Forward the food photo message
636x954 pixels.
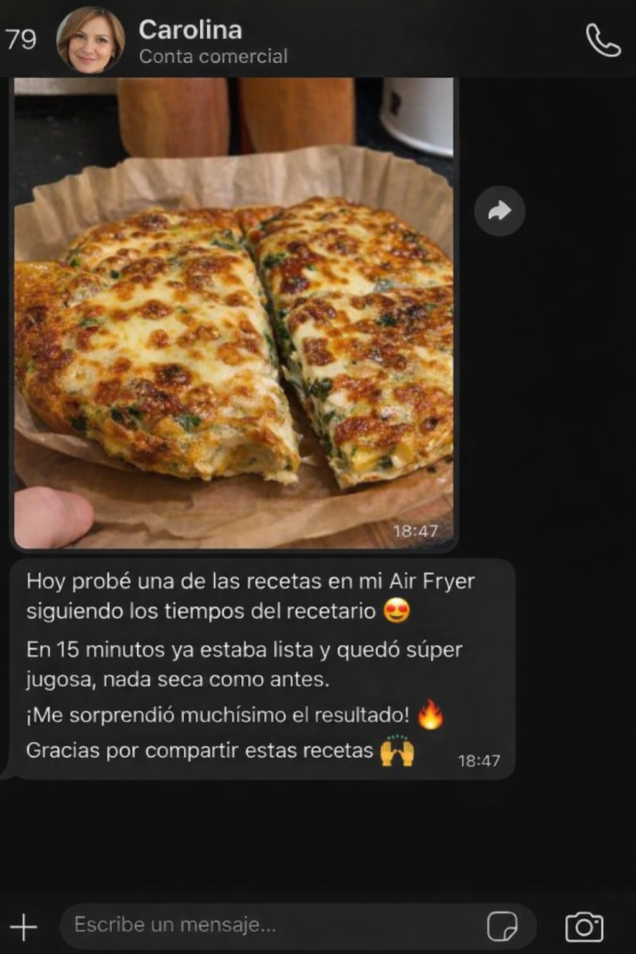499,211
